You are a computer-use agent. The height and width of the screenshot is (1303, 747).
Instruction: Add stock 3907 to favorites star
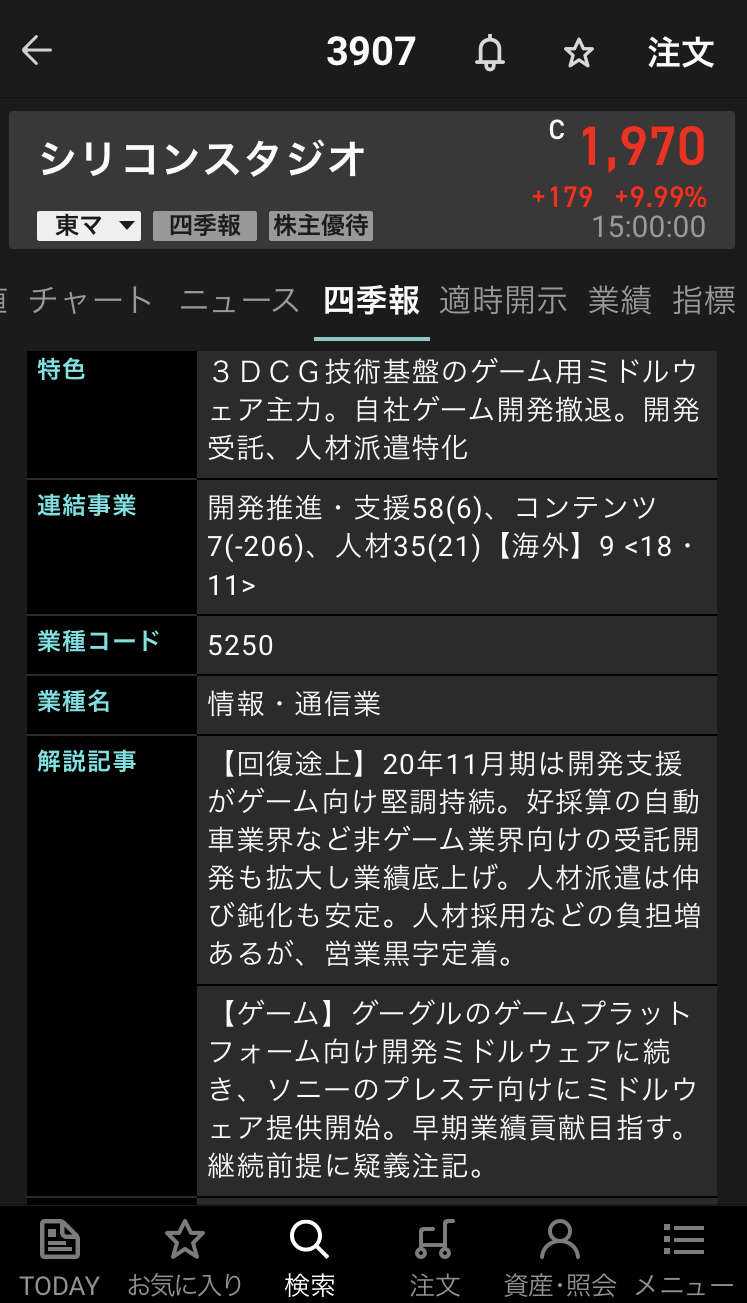(579, 53)
